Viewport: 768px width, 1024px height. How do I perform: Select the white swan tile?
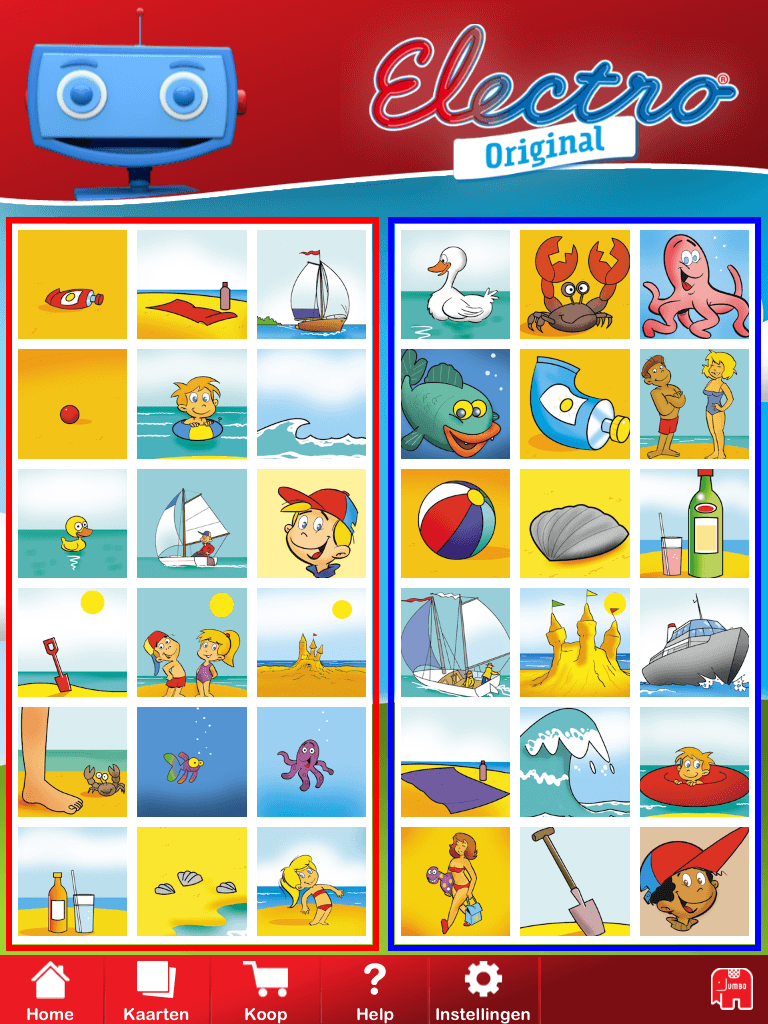click(456, 284)
